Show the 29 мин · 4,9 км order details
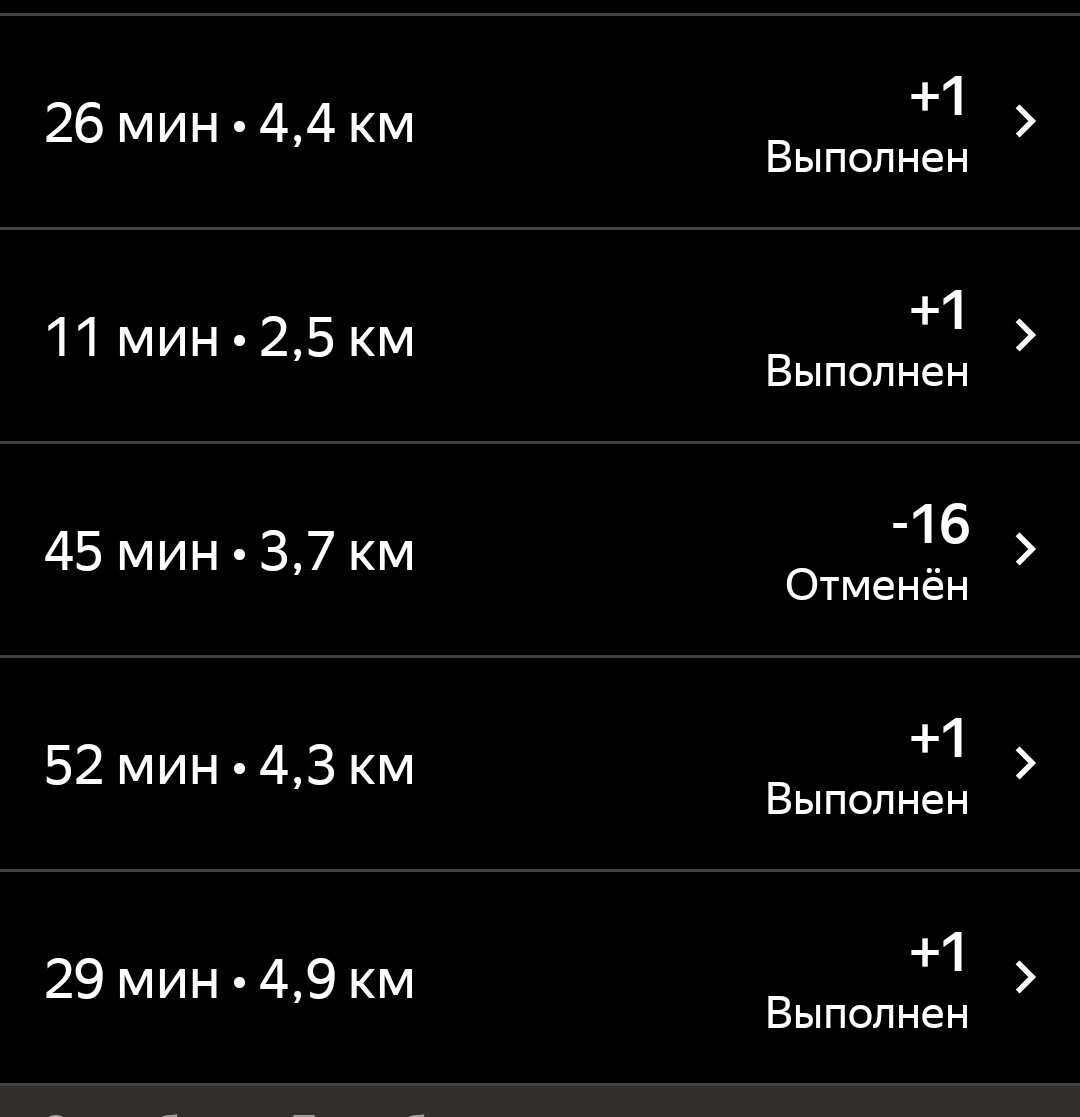The image size is (1080, 1117). point(540,978)
